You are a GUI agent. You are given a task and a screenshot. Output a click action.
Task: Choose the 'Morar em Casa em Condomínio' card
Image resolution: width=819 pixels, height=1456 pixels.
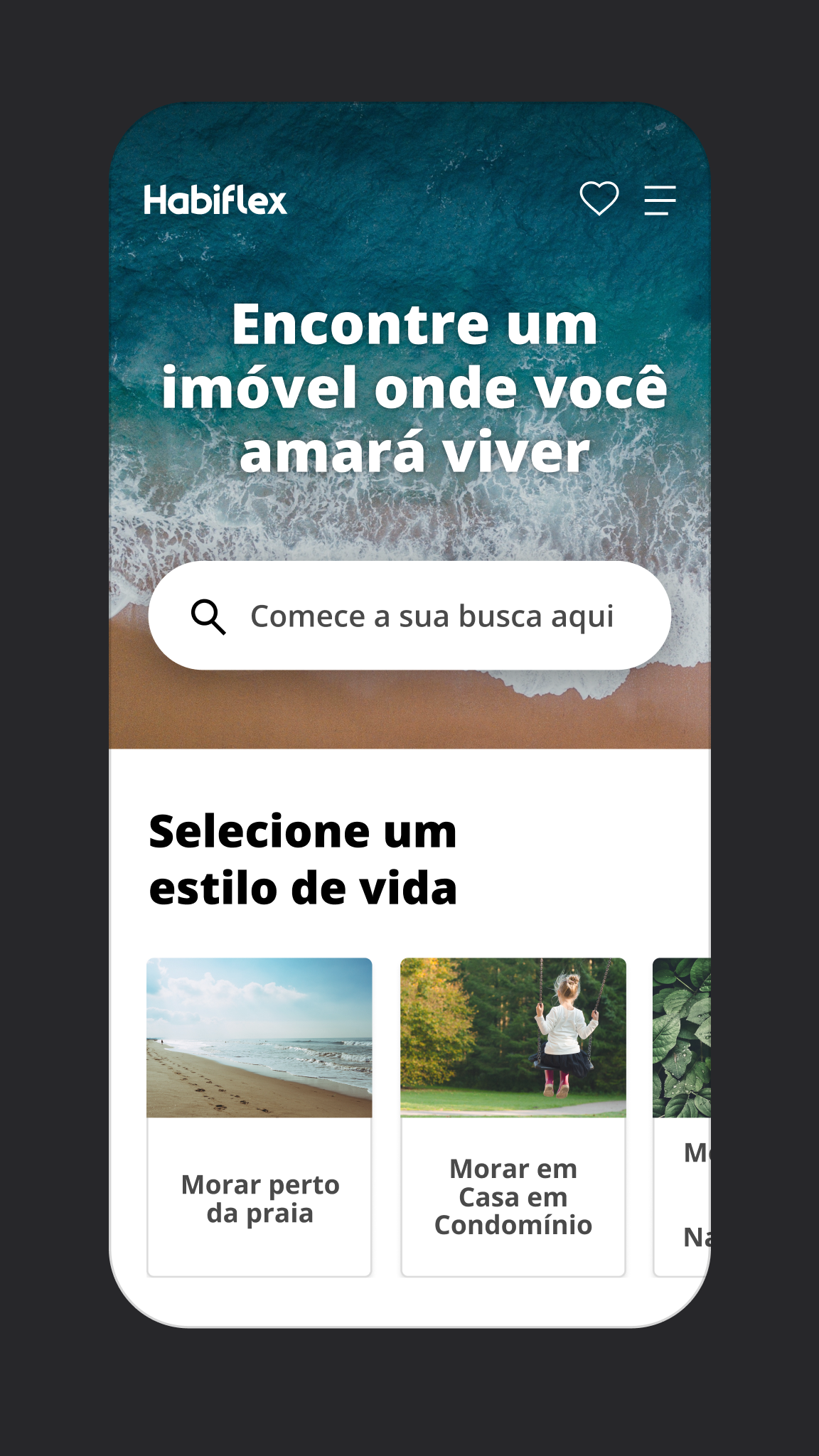click(513, 1117)
